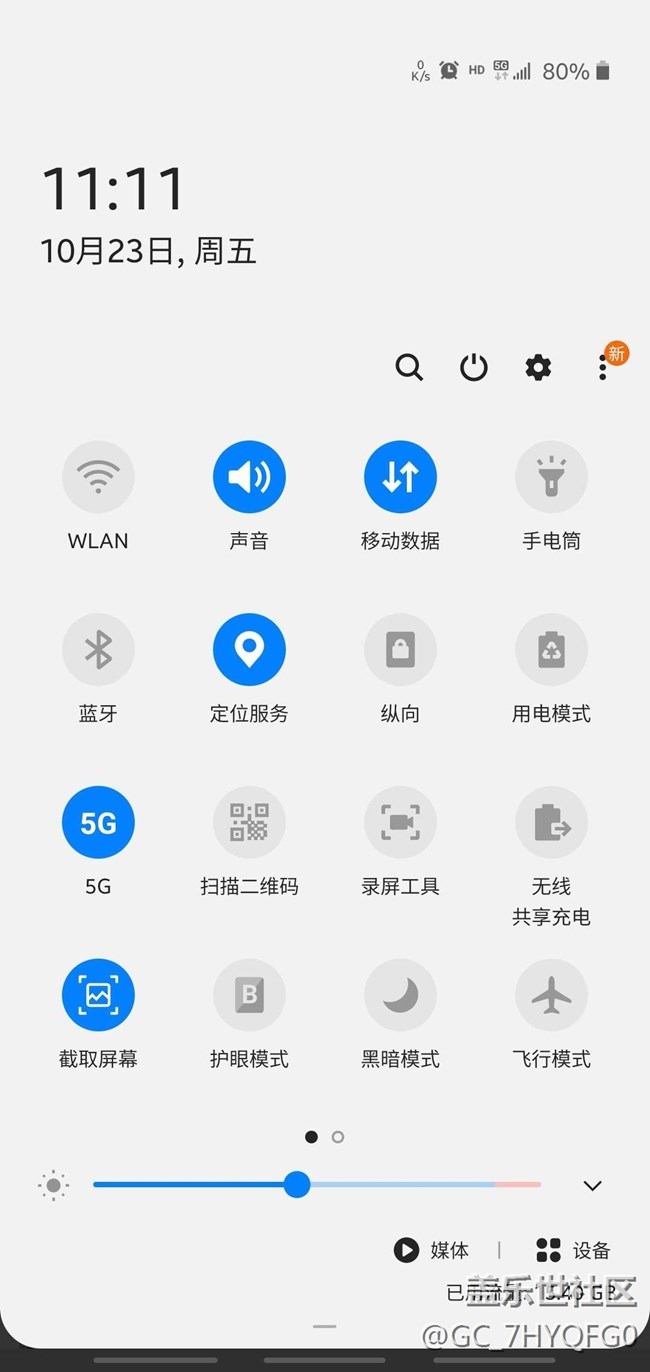Image resolution: width=650 pixels, height=1372 pixels.
Task: Enable 护眼模式 eye comfort
Action: pyautogui.click(x=249, y=995)
